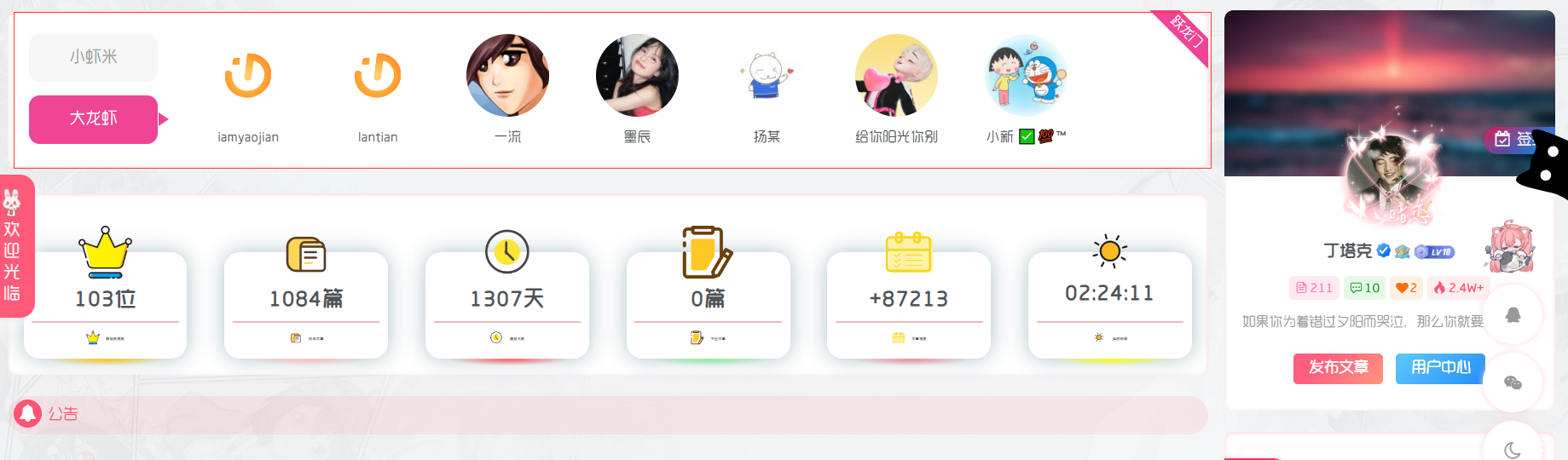Visit 扬某's user page
The height and width of the screenshot is (460, 1568).
point(767,76)
